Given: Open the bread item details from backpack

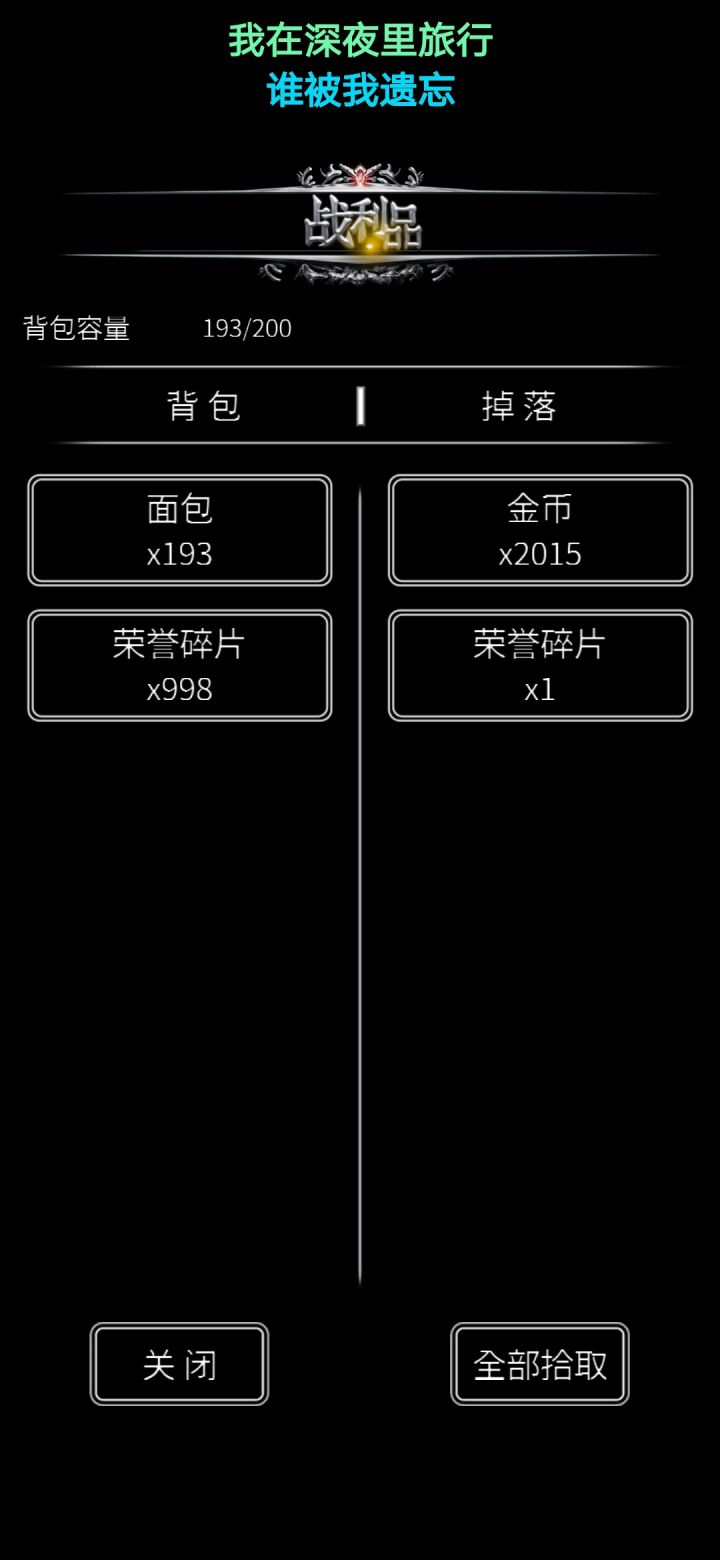Looking at the screenshot, I should tap(179, 530).
